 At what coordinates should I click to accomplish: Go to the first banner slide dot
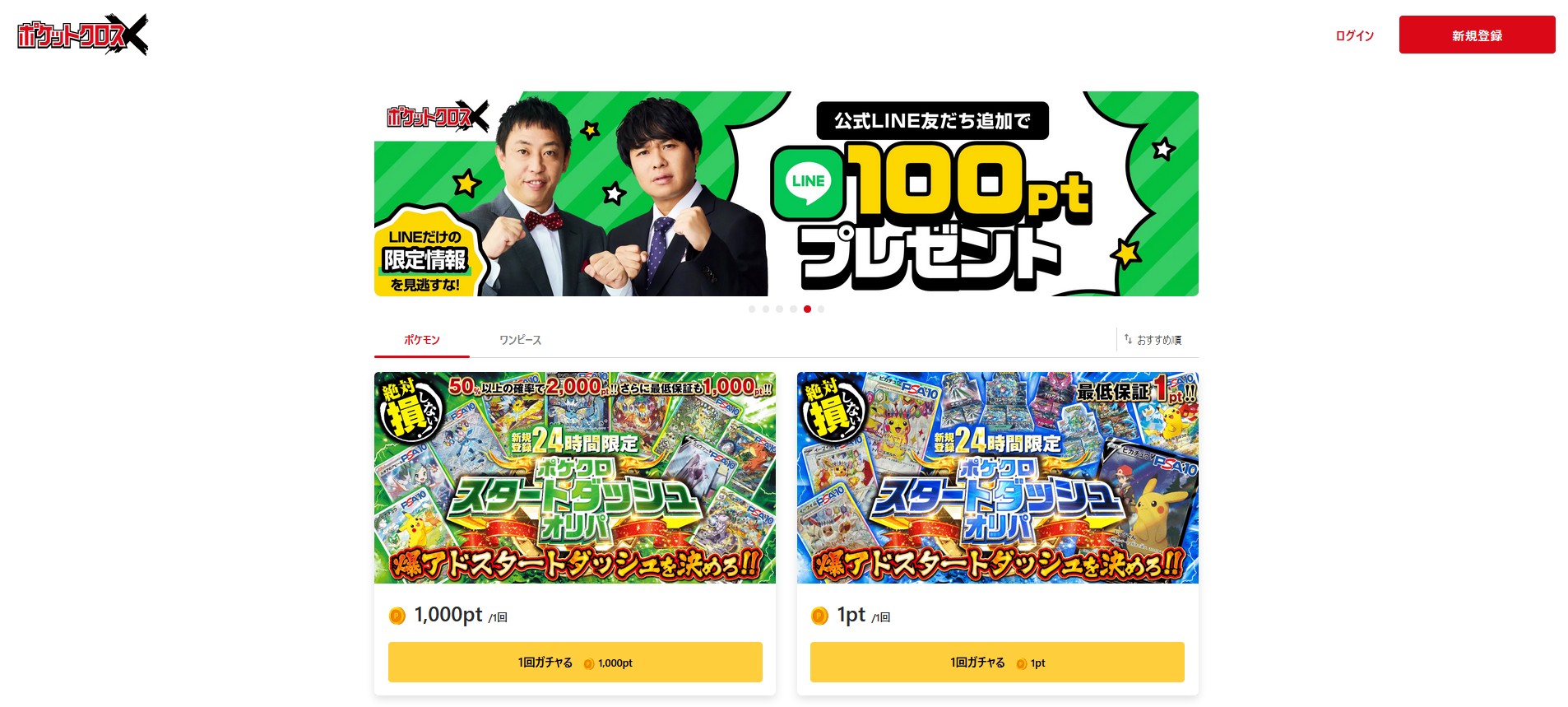(x=752, y=309)
